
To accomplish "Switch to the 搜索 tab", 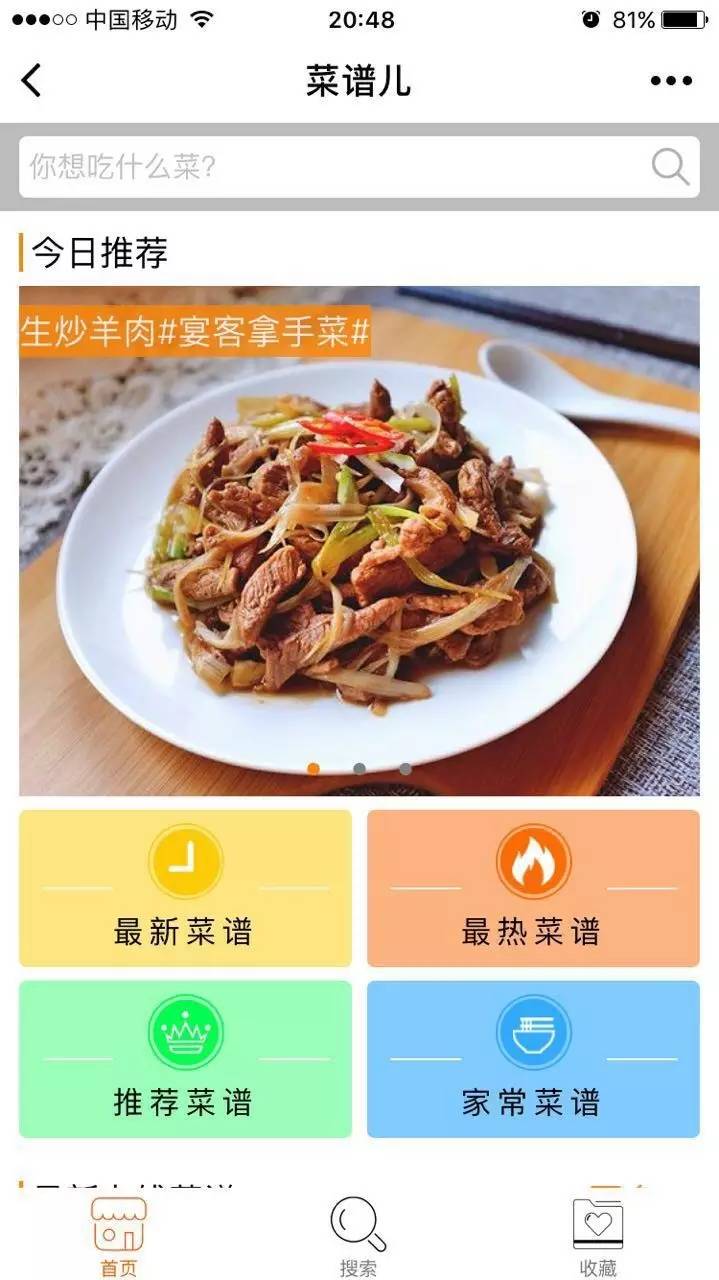I will (358, 1237).
